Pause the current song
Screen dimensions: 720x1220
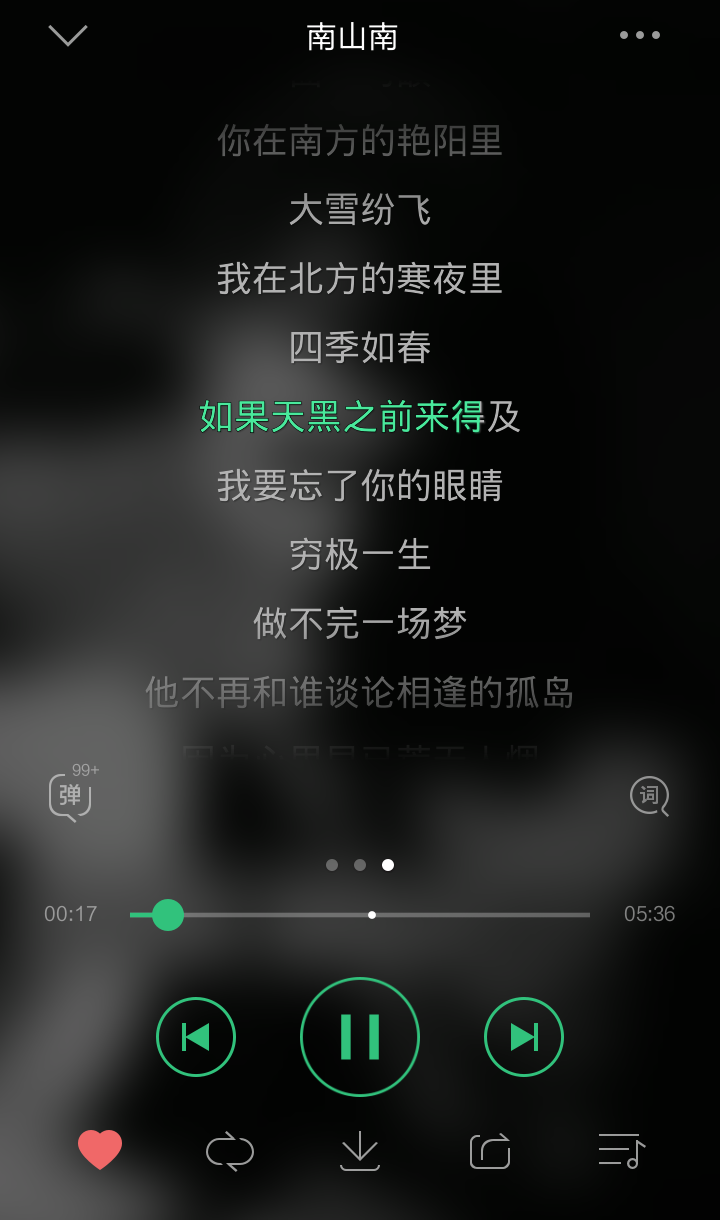point(360,1037)
